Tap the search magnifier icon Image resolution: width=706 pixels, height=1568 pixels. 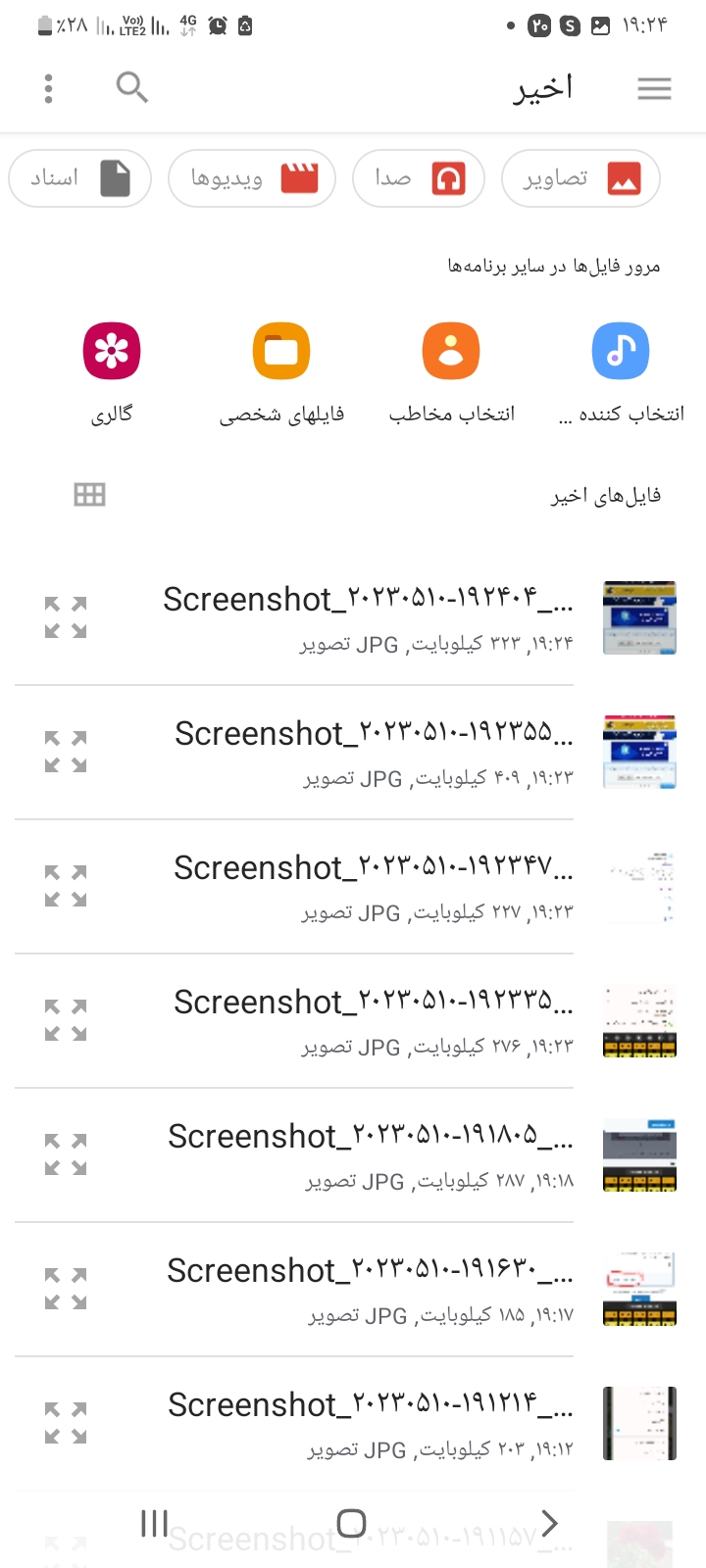pos(131,88)
